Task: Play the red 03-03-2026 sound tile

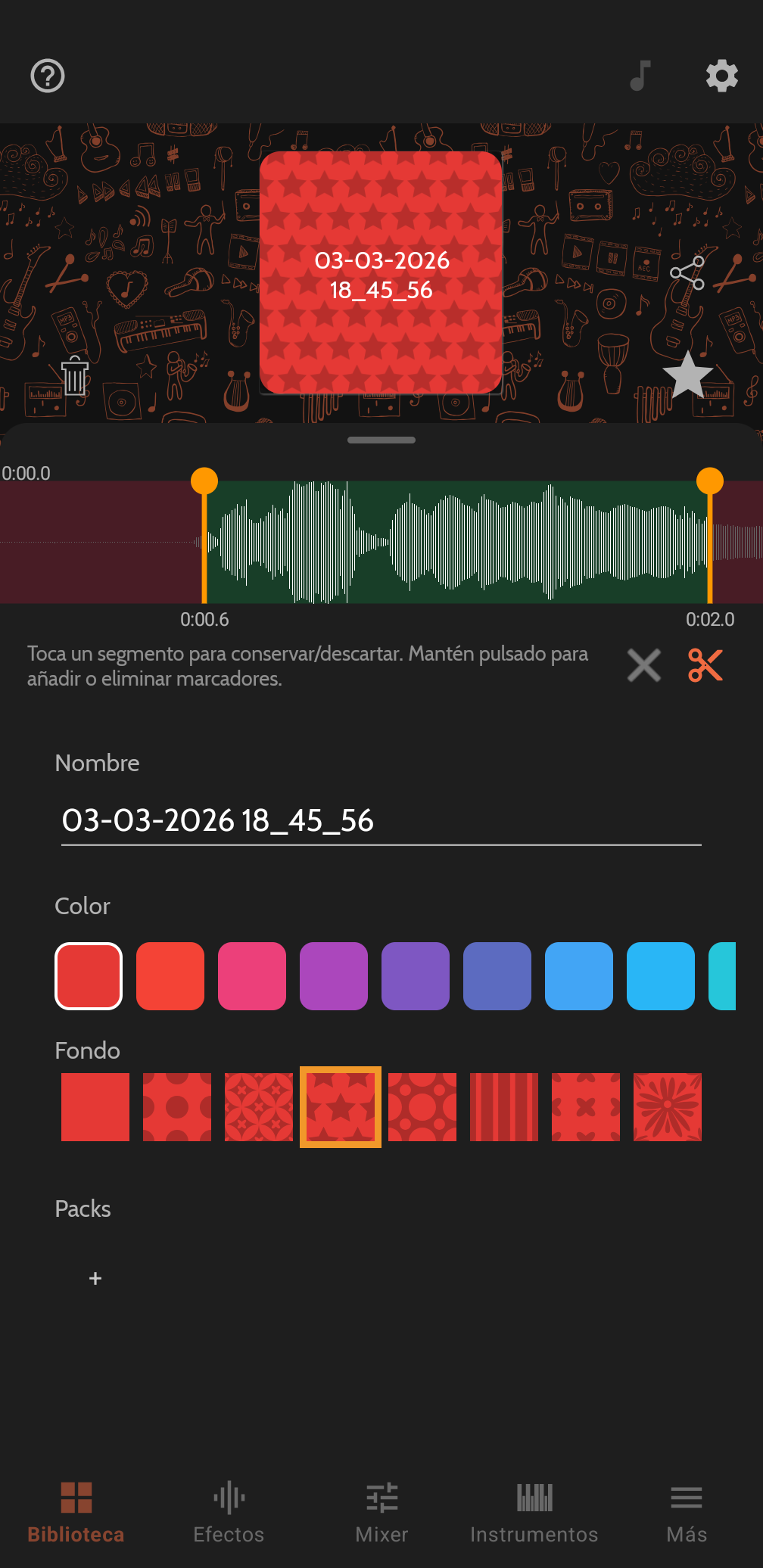Action: tap(381, 273)
